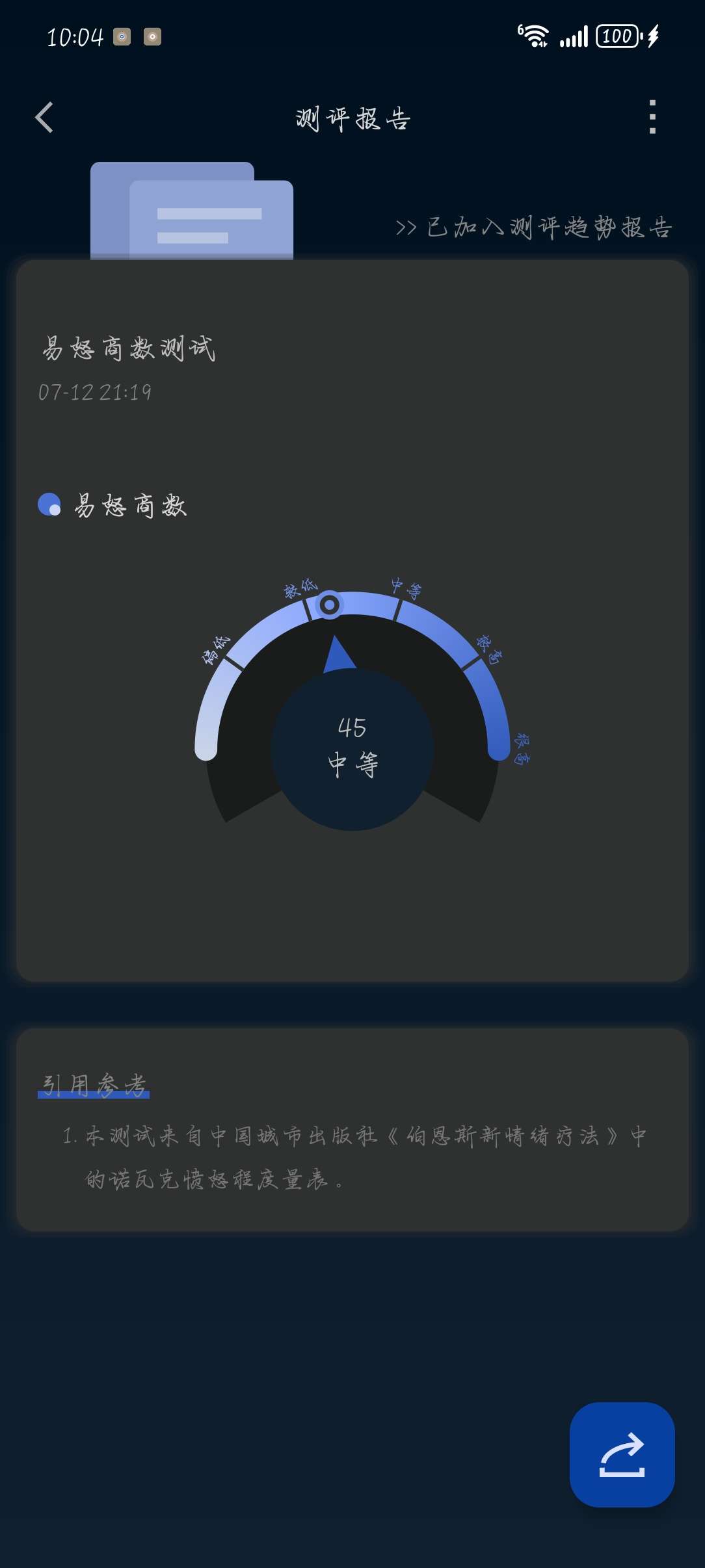Open the 已加入测评趋势报告 link
Viewport: 705px width, 1568px height.
pyautogui.click(x=534, y=228)
